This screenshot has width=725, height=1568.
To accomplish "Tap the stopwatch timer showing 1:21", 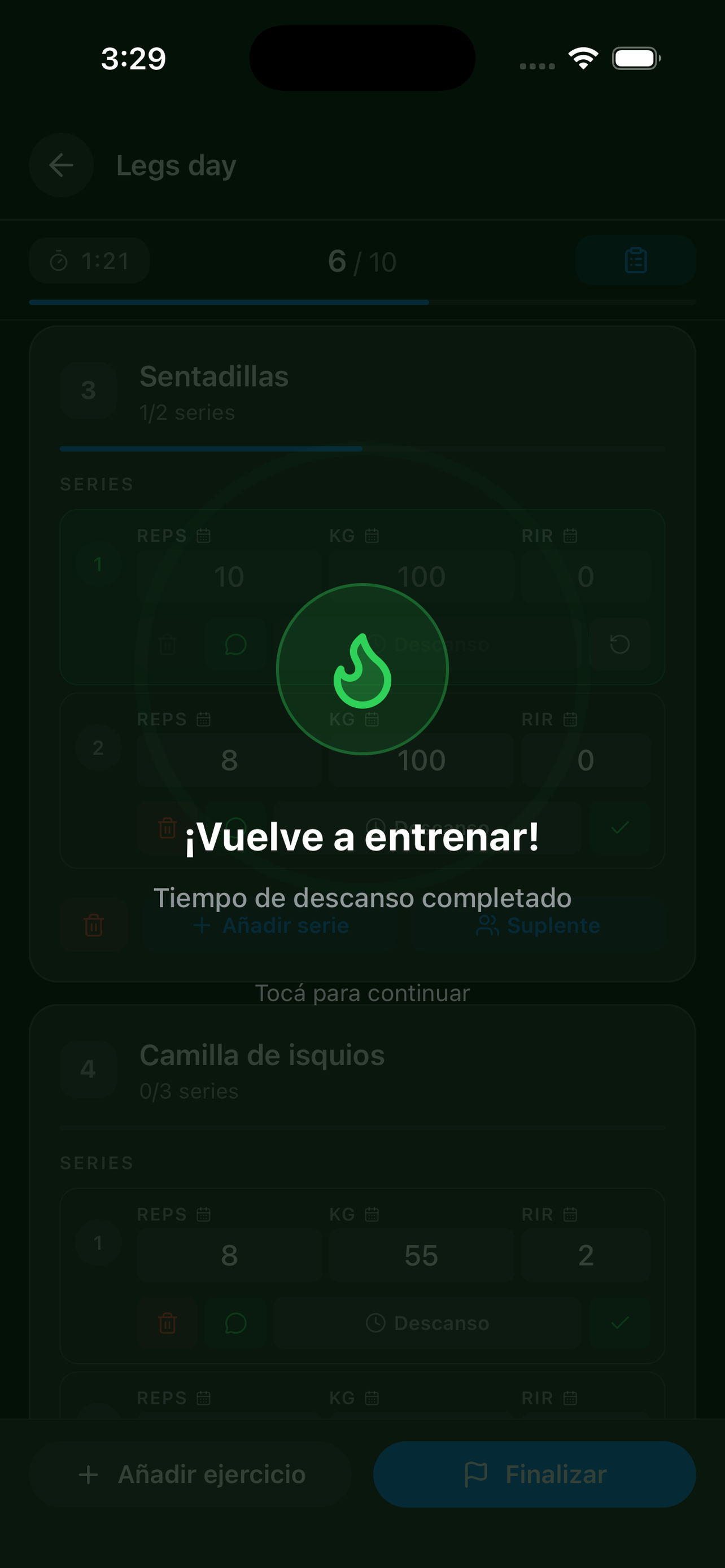I will (x=89, y=261).
